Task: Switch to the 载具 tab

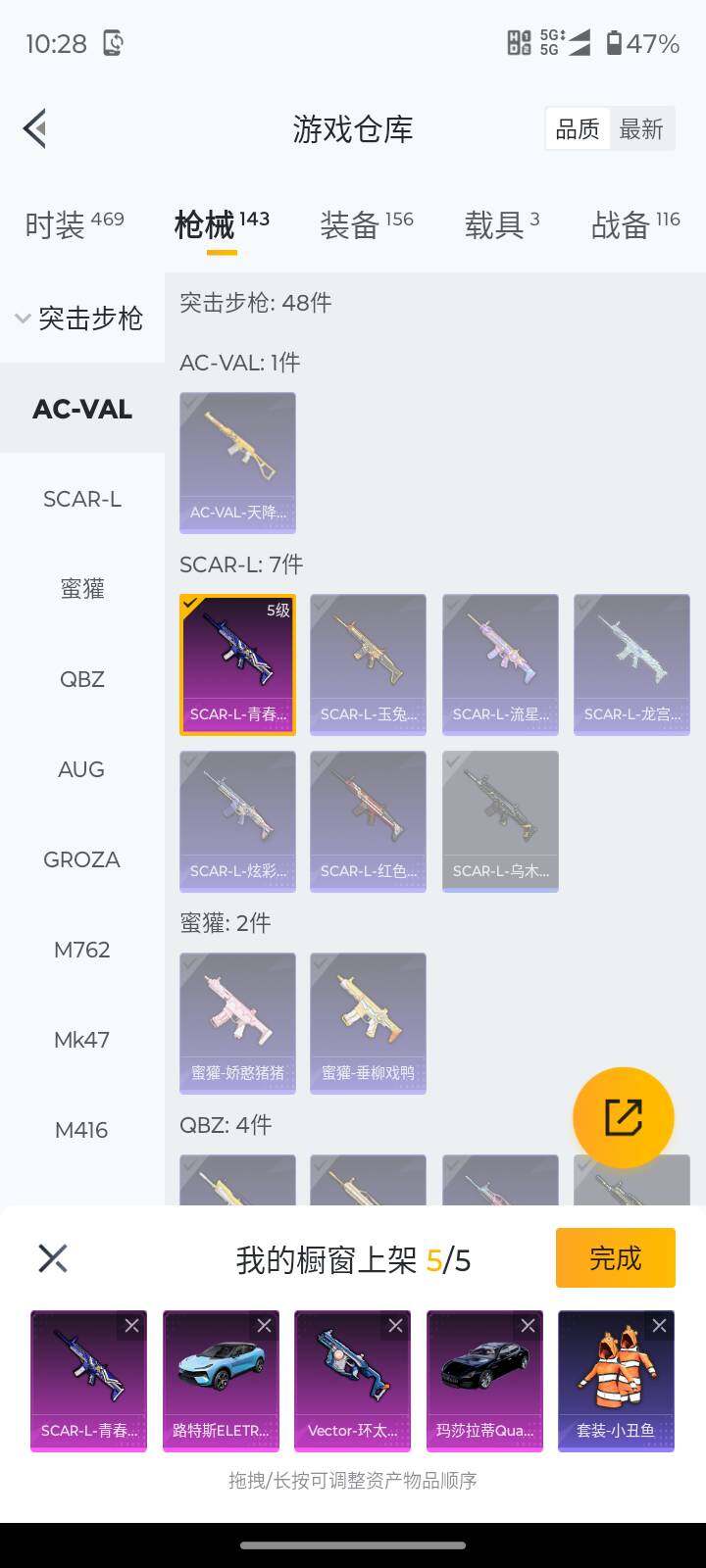Action: tap(501, 224)
